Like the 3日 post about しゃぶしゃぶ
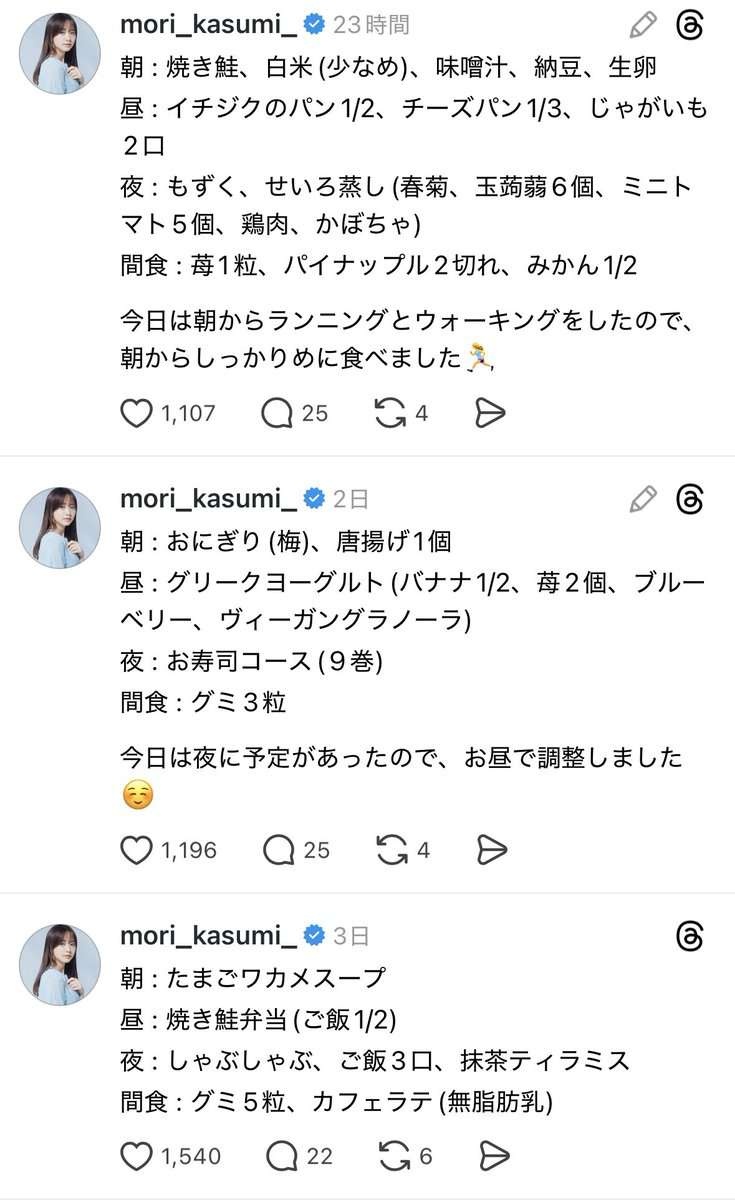Image resolution: width=735 pixels, height=1200 pixels. pos(136,1156)
